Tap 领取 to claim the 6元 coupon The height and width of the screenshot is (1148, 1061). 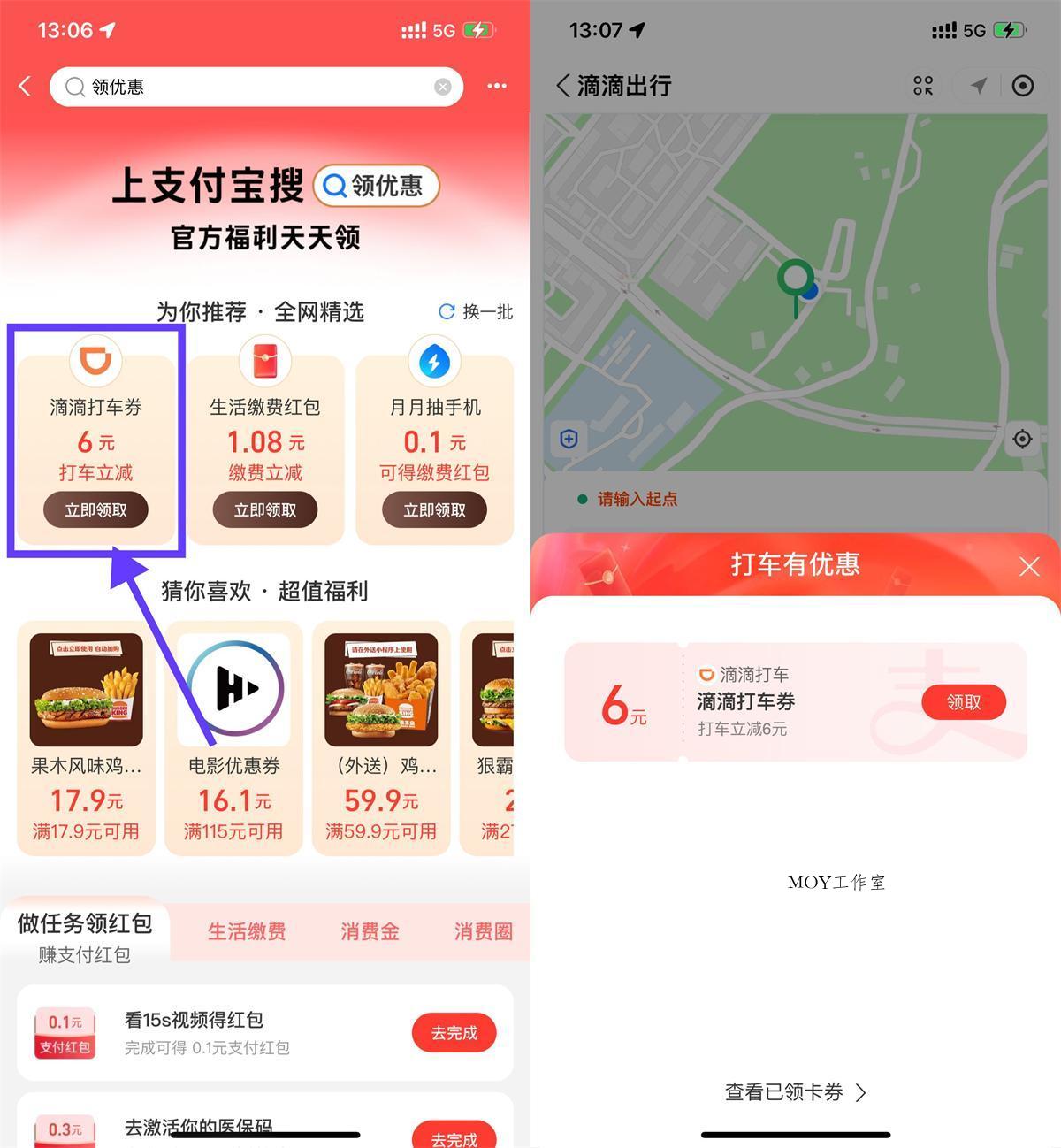pyautogui.click(x=964, y=701)
